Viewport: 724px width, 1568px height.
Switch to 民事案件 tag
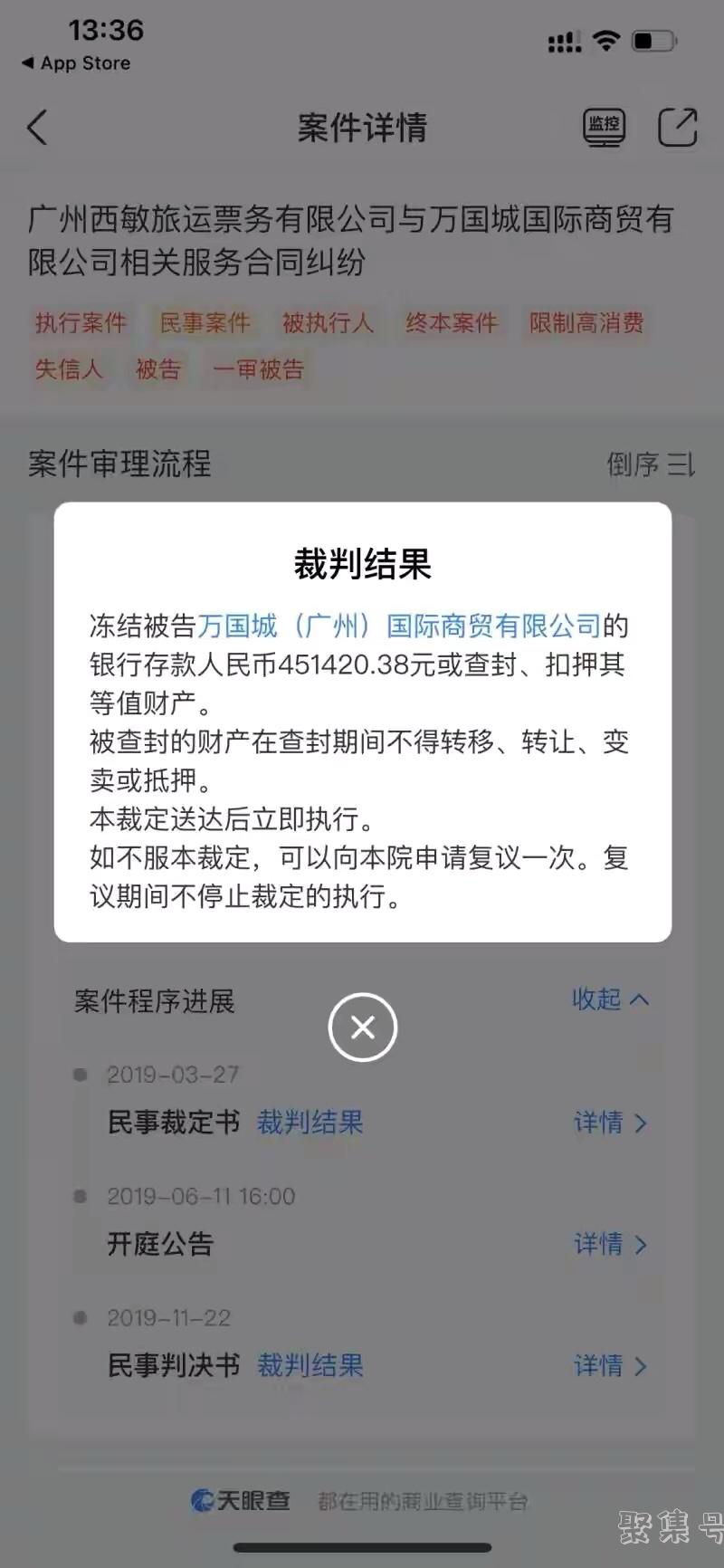205,323
